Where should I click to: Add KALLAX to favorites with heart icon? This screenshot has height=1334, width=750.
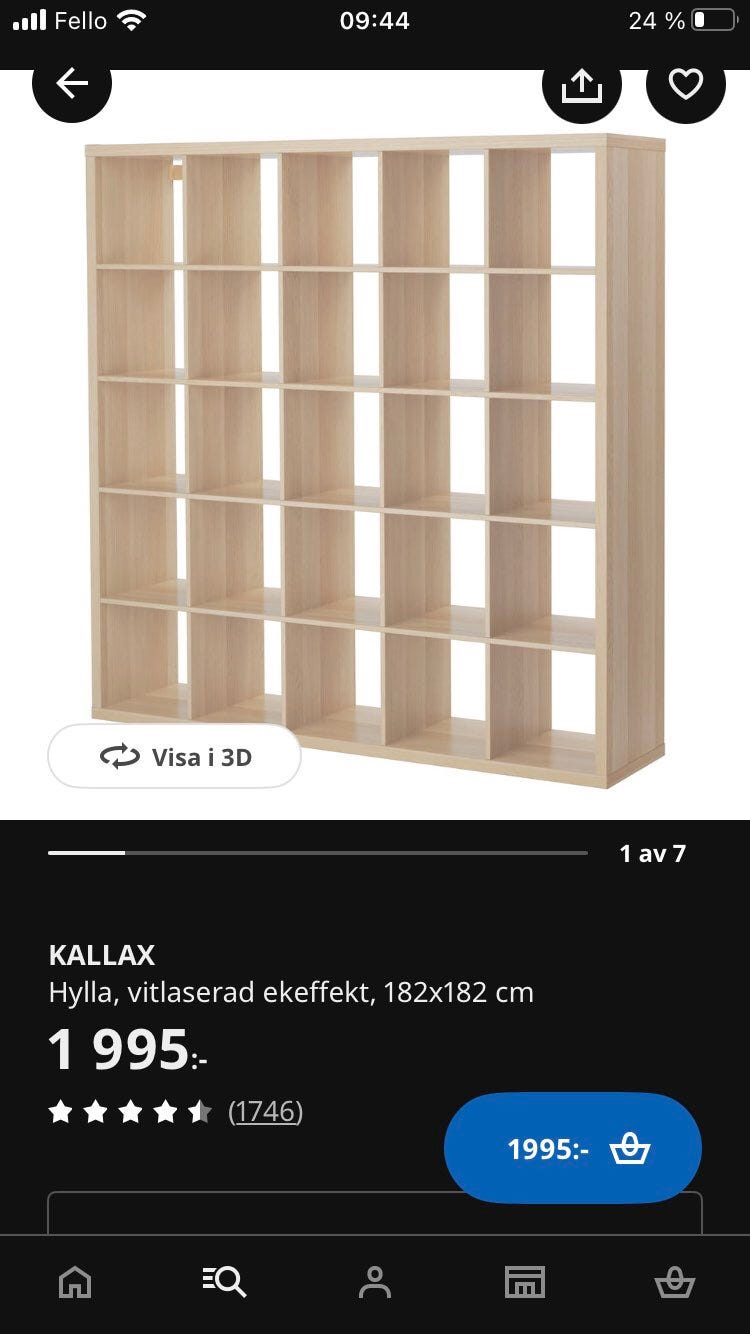[x=686, y=85]
